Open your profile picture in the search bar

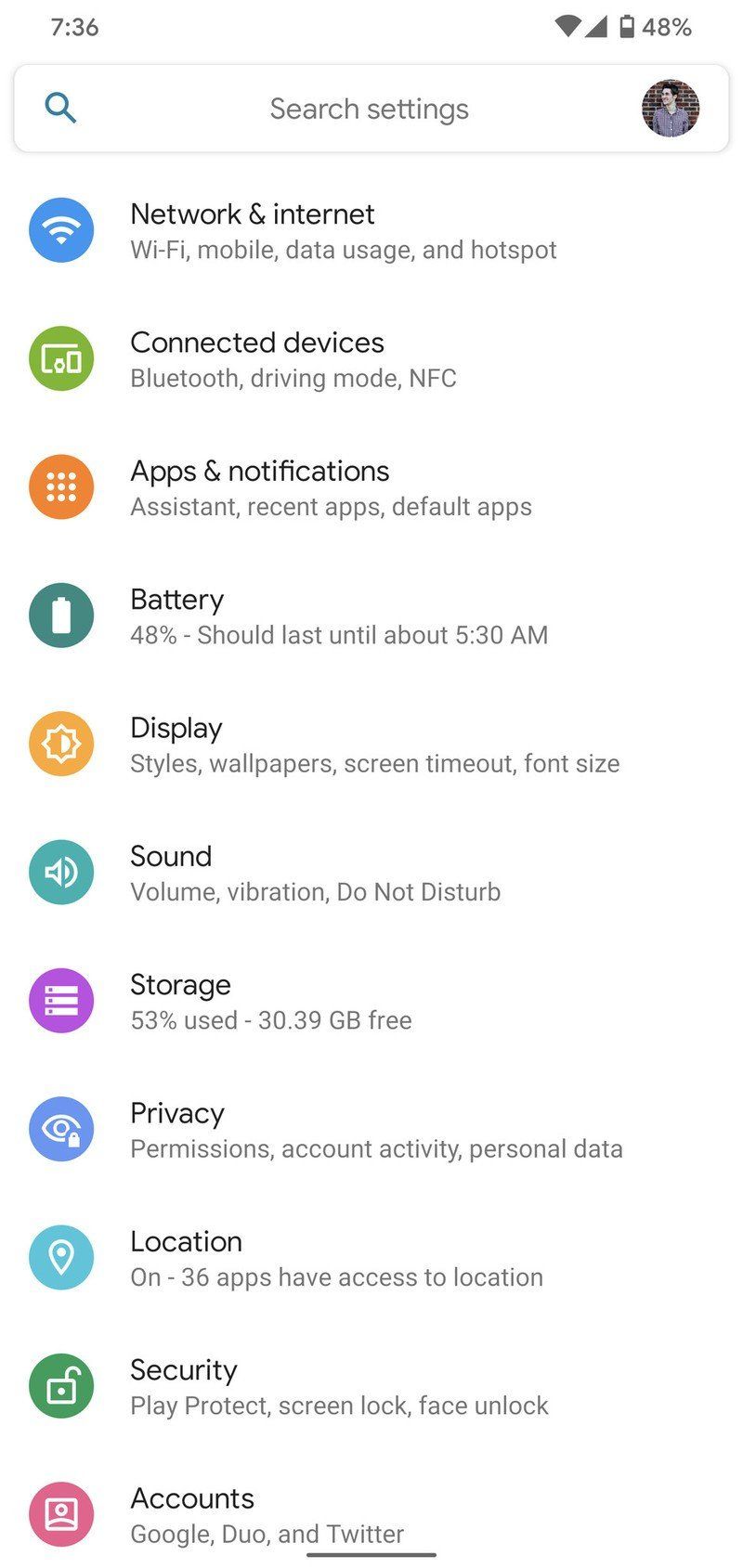[x=671, y=108]
